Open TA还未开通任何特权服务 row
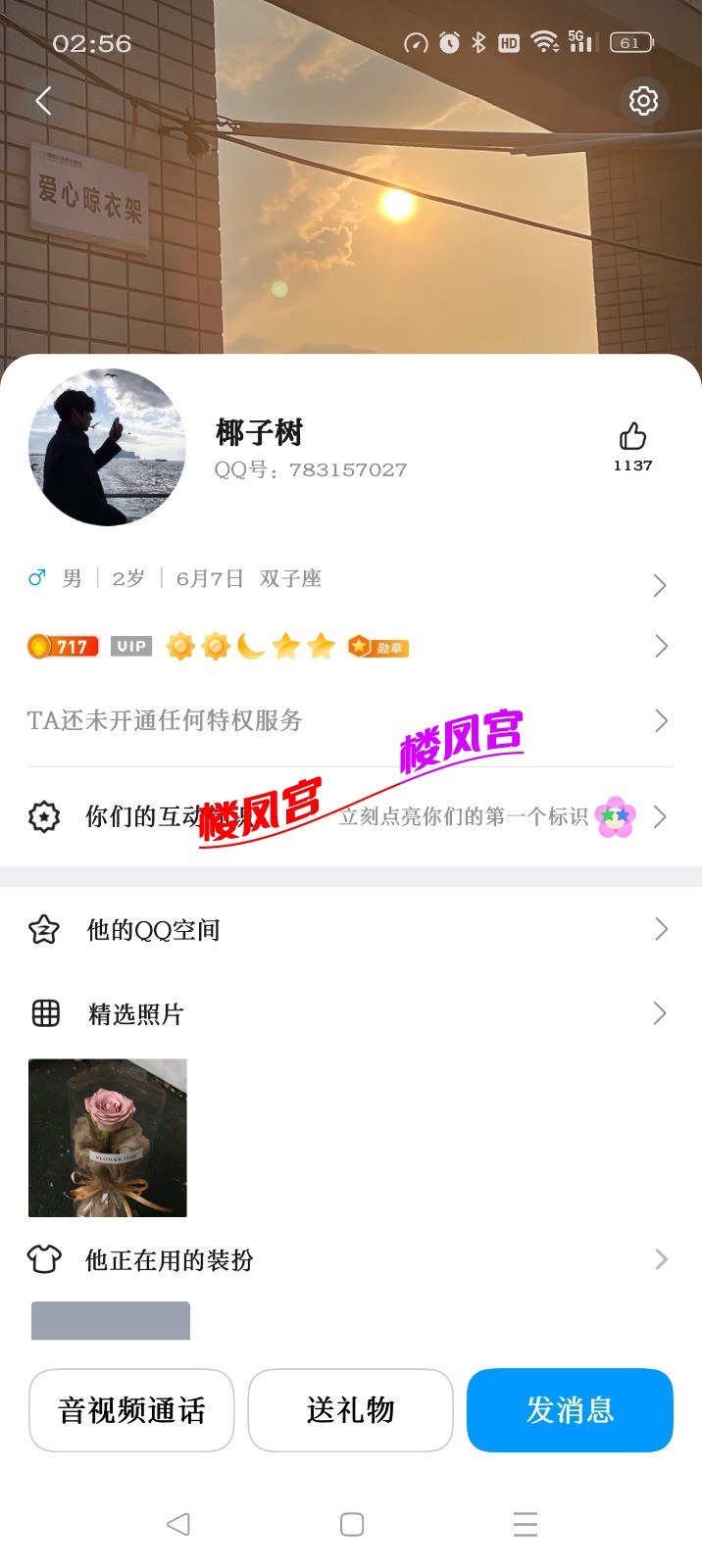702x1568 pixels. pyautogui.click(x=349, y=721)
